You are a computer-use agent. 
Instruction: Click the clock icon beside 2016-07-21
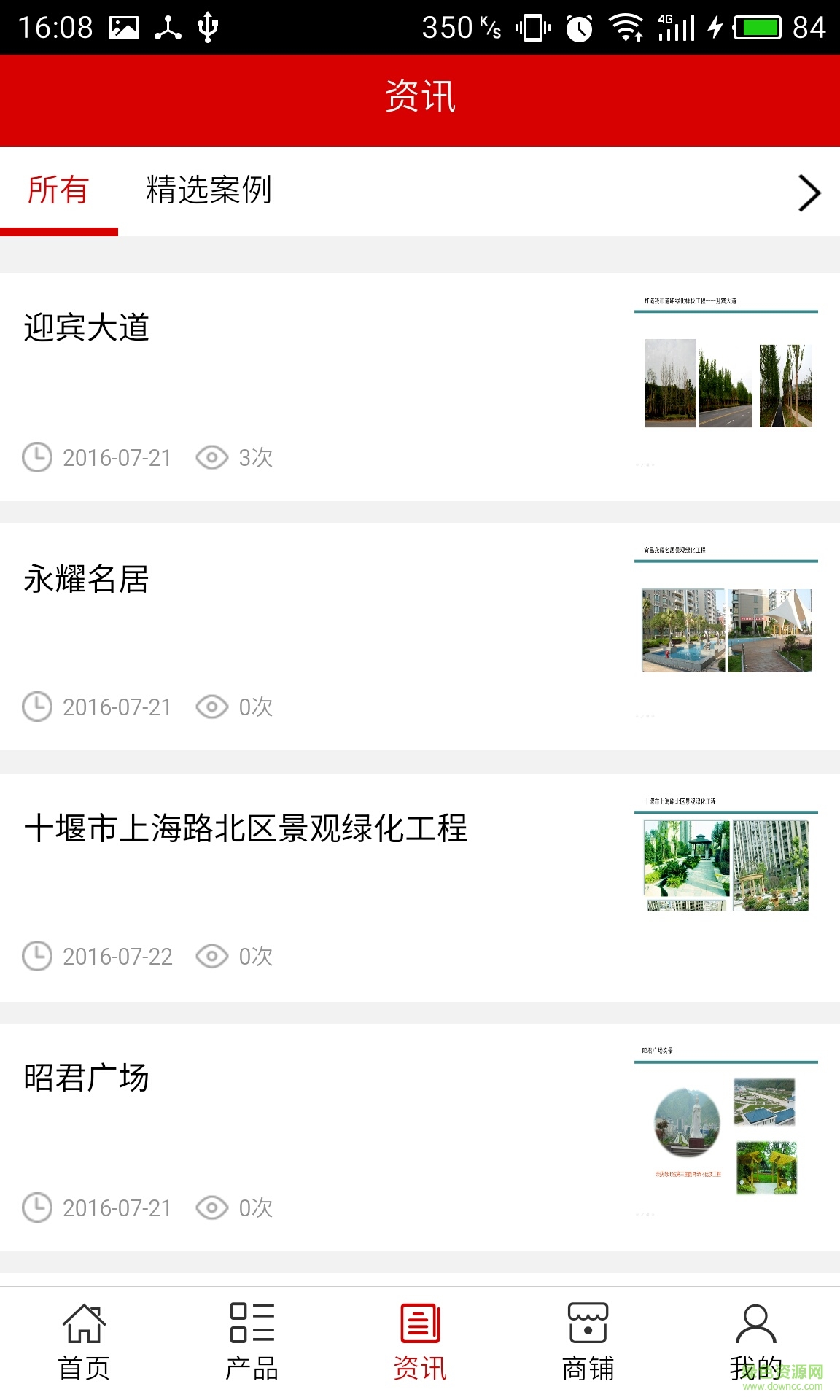(38, 457)
